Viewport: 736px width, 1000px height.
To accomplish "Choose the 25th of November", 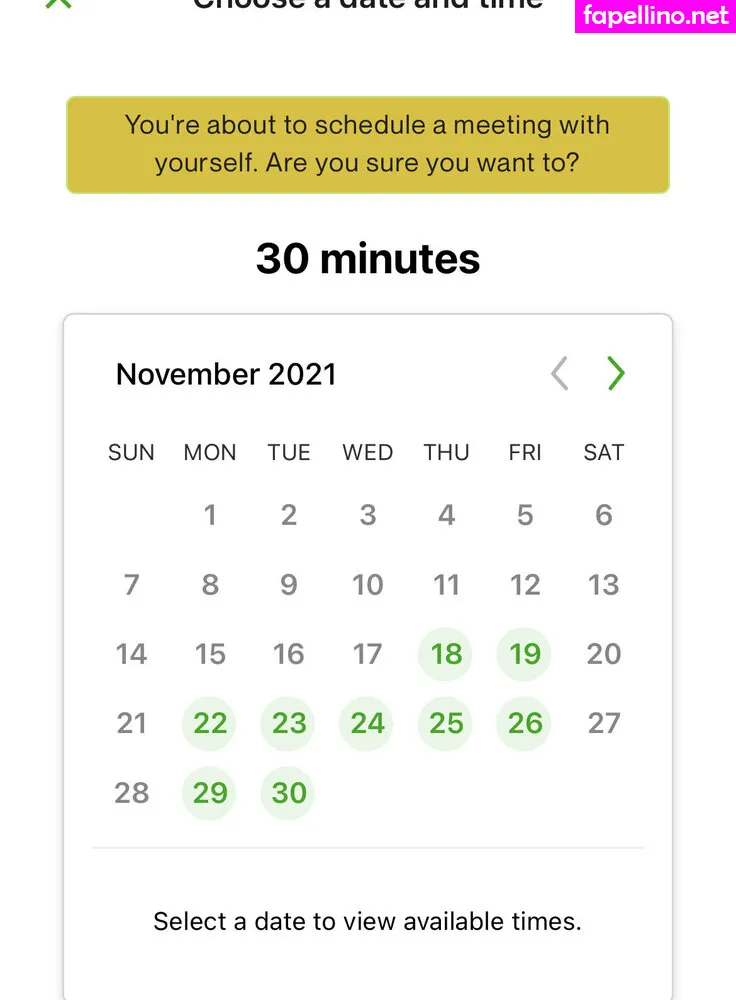I will point(446,723).
